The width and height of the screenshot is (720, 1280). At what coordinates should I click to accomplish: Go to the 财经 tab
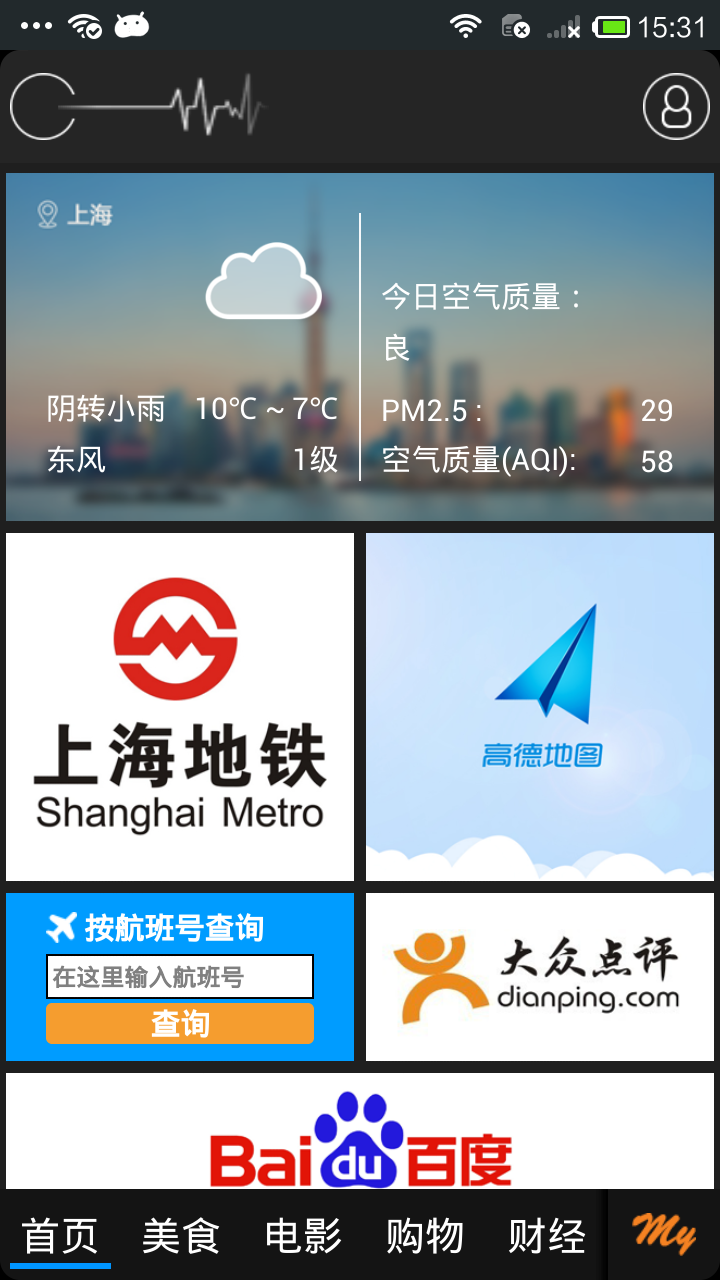[x=545, y=1235]
